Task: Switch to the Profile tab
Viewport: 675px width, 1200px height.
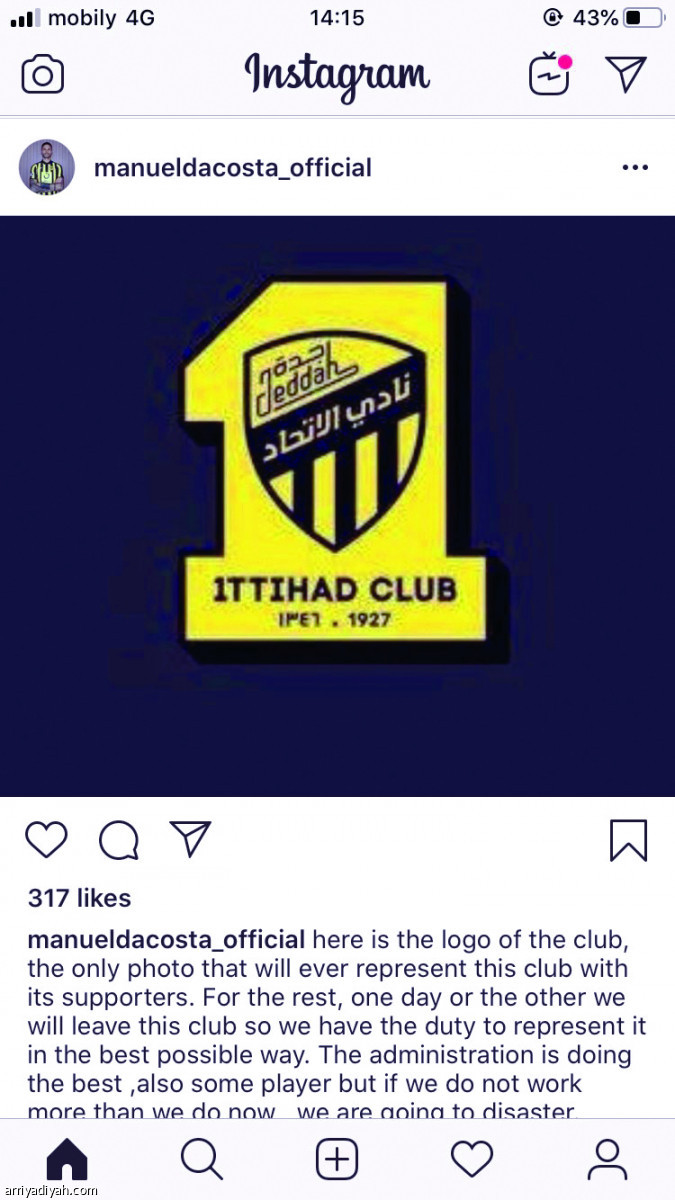Action: (x=606, y=1160)
